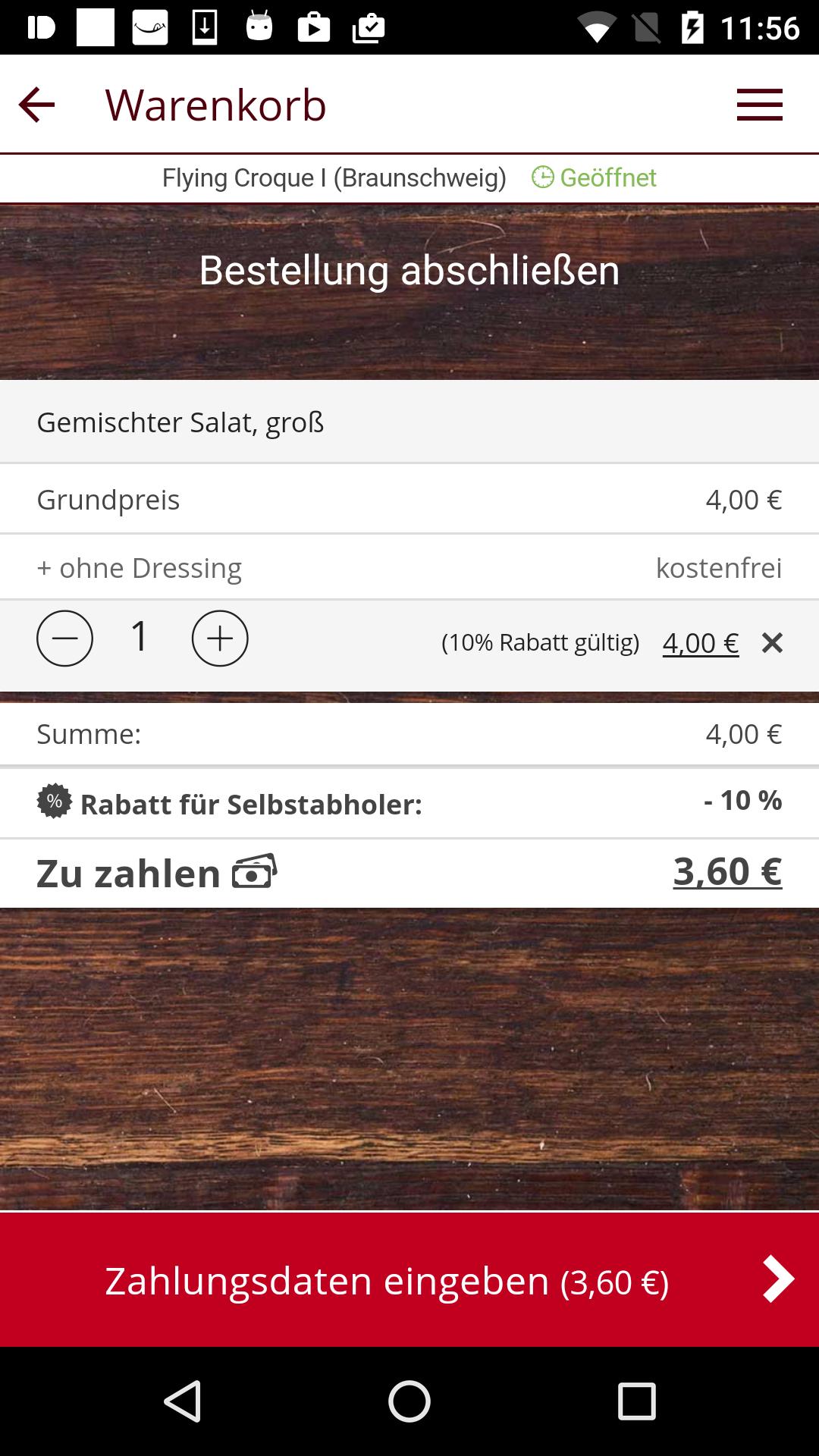Go to the Android home screen
The height and width of the screenshot is (1456, 819).
click(x=409, y=1400)
